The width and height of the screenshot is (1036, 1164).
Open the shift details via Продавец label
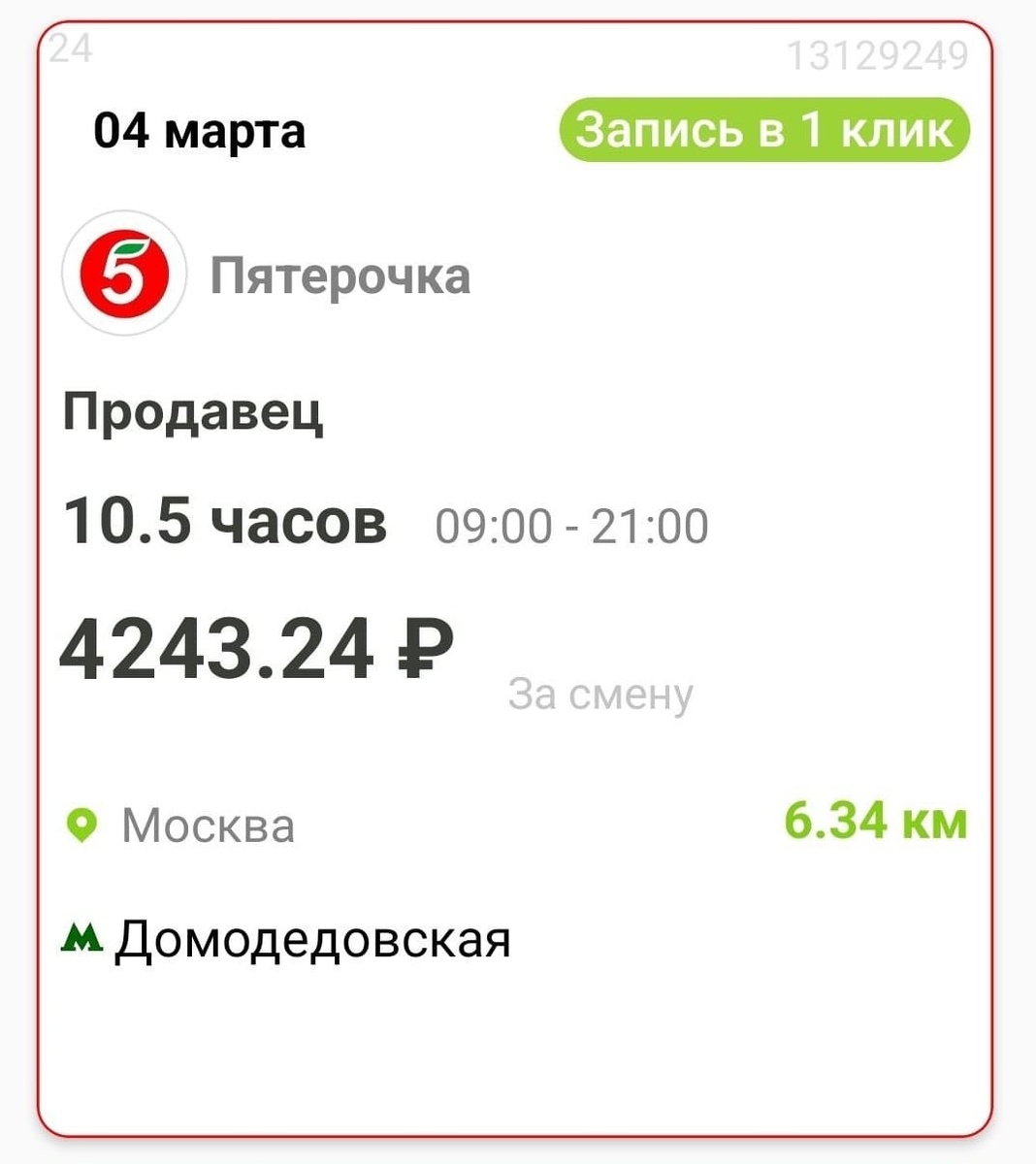tap(194, 414)
